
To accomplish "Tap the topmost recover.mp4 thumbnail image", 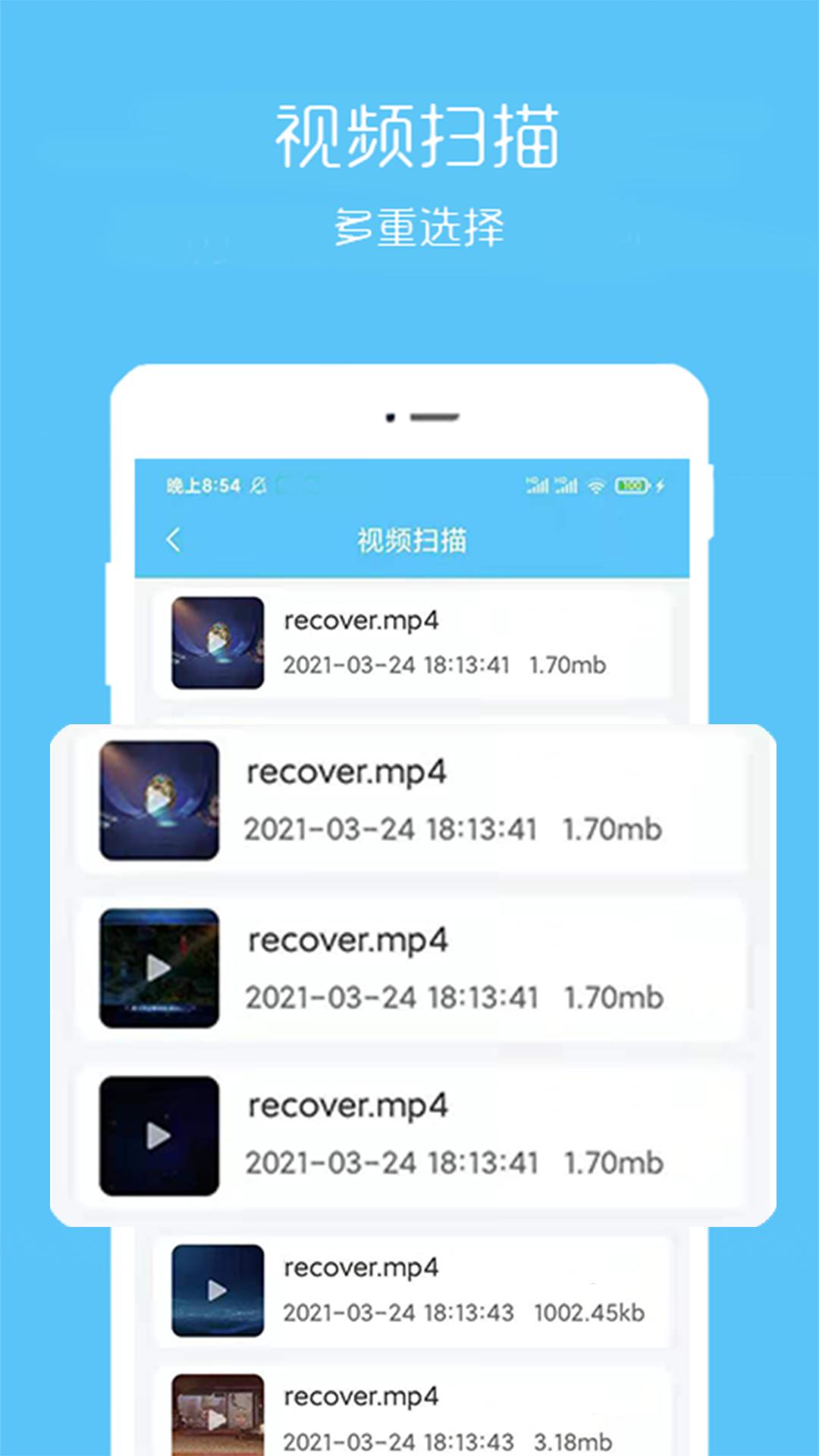I will click(216, 641).
